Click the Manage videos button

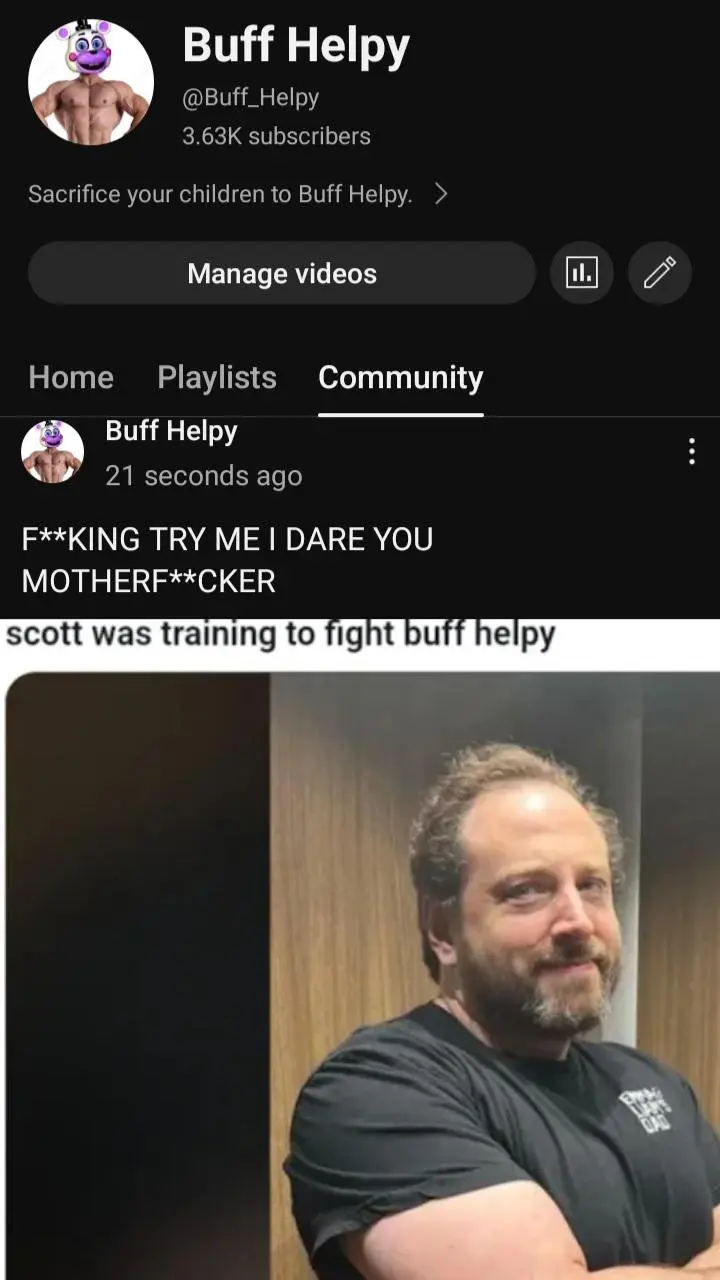point(280,273)
